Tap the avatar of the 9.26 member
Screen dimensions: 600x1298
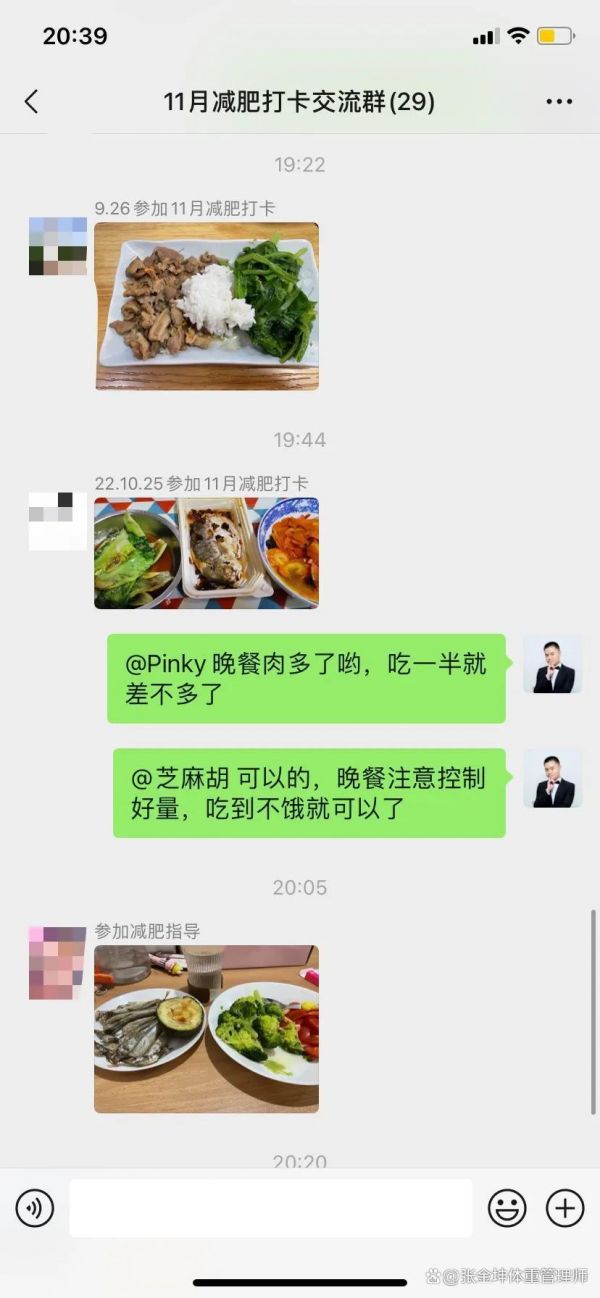point(57,246)
